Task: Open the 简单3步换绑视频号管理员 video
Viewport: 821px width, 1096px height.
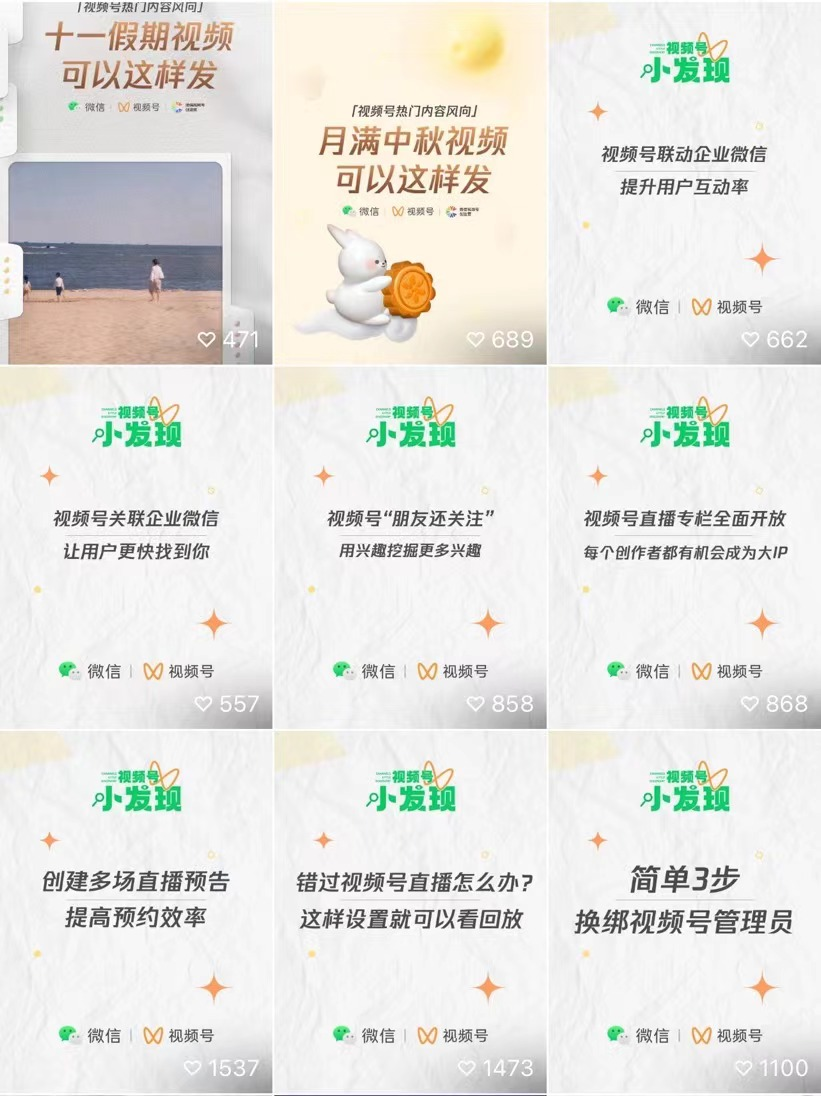Action: click(684, 912)
